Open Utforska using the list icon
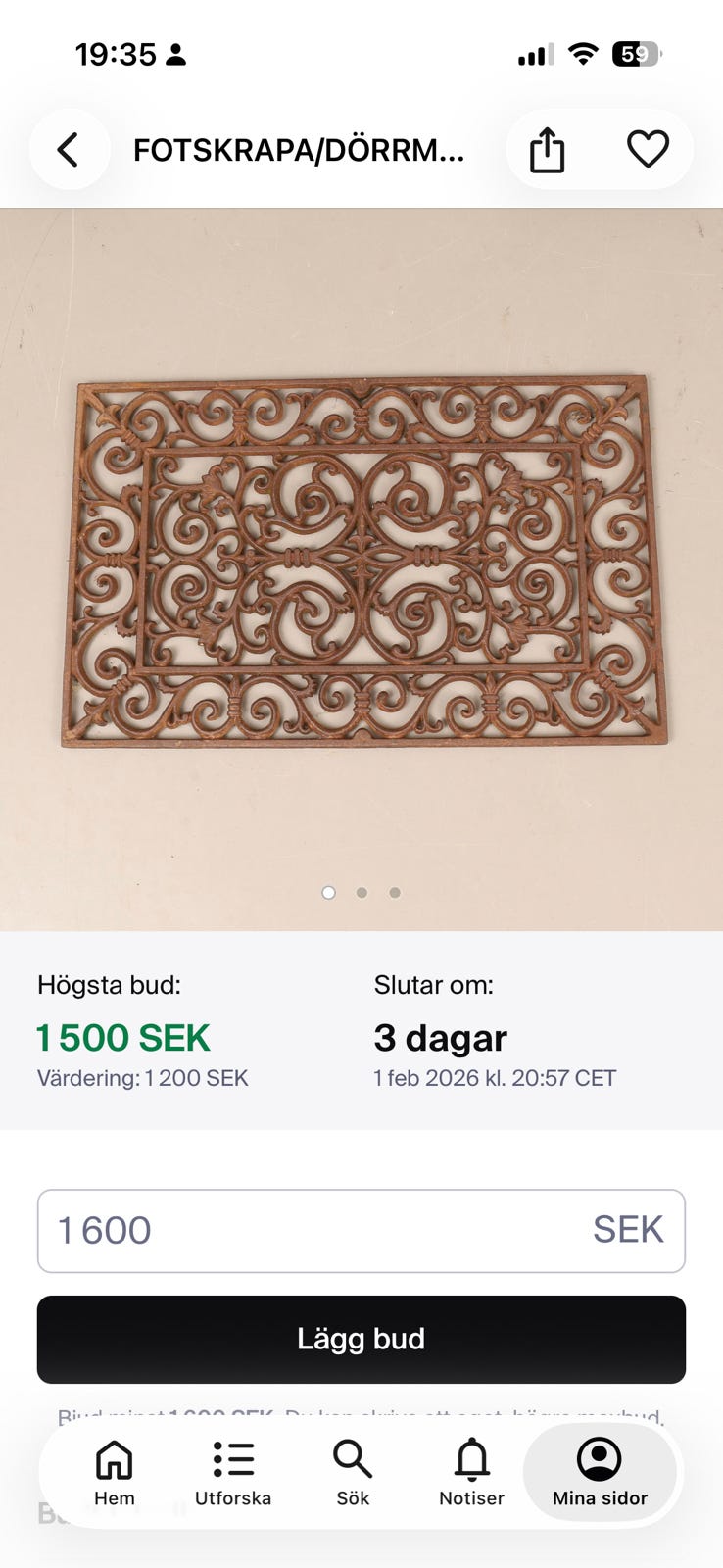 (232, 1459)
